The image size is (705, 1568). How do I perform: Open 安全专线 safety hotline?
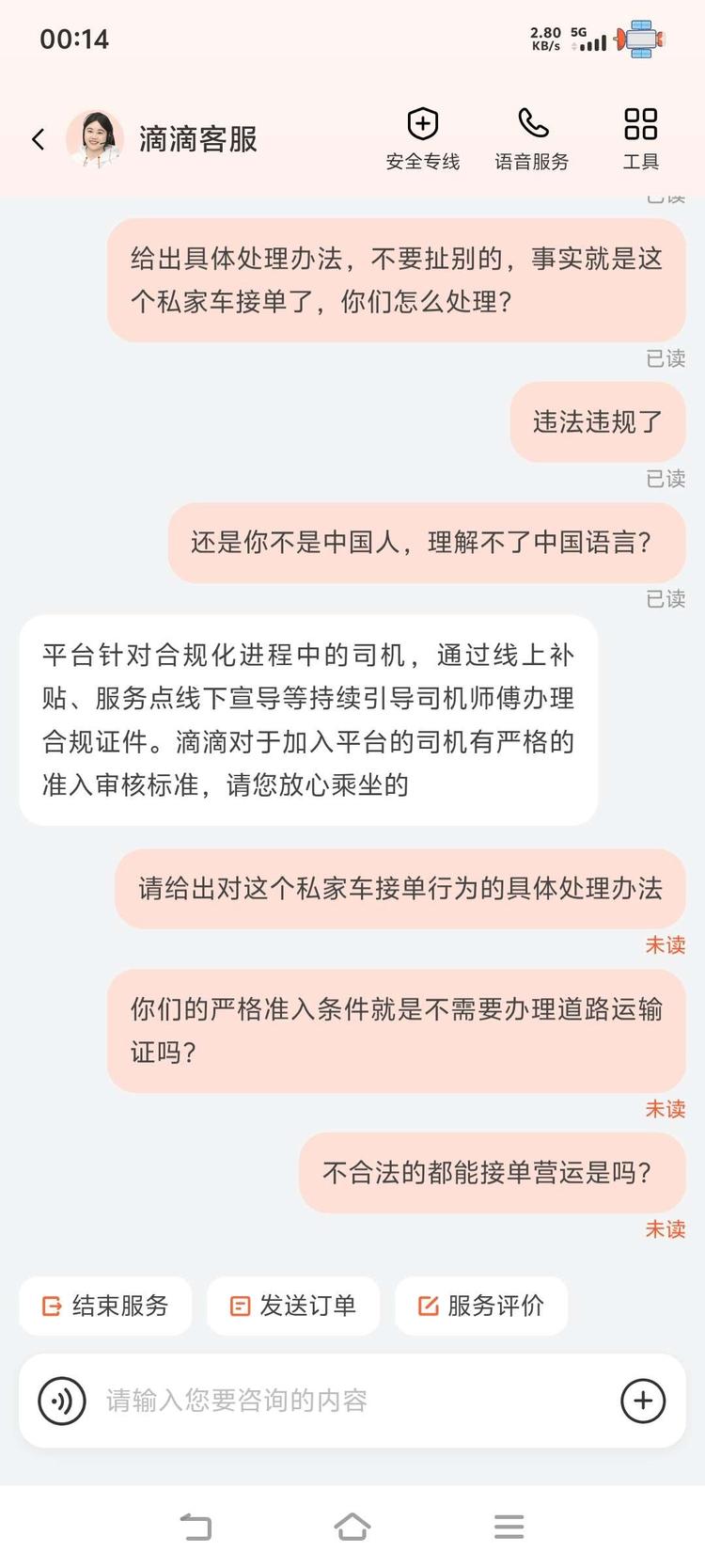pos(422,139)
